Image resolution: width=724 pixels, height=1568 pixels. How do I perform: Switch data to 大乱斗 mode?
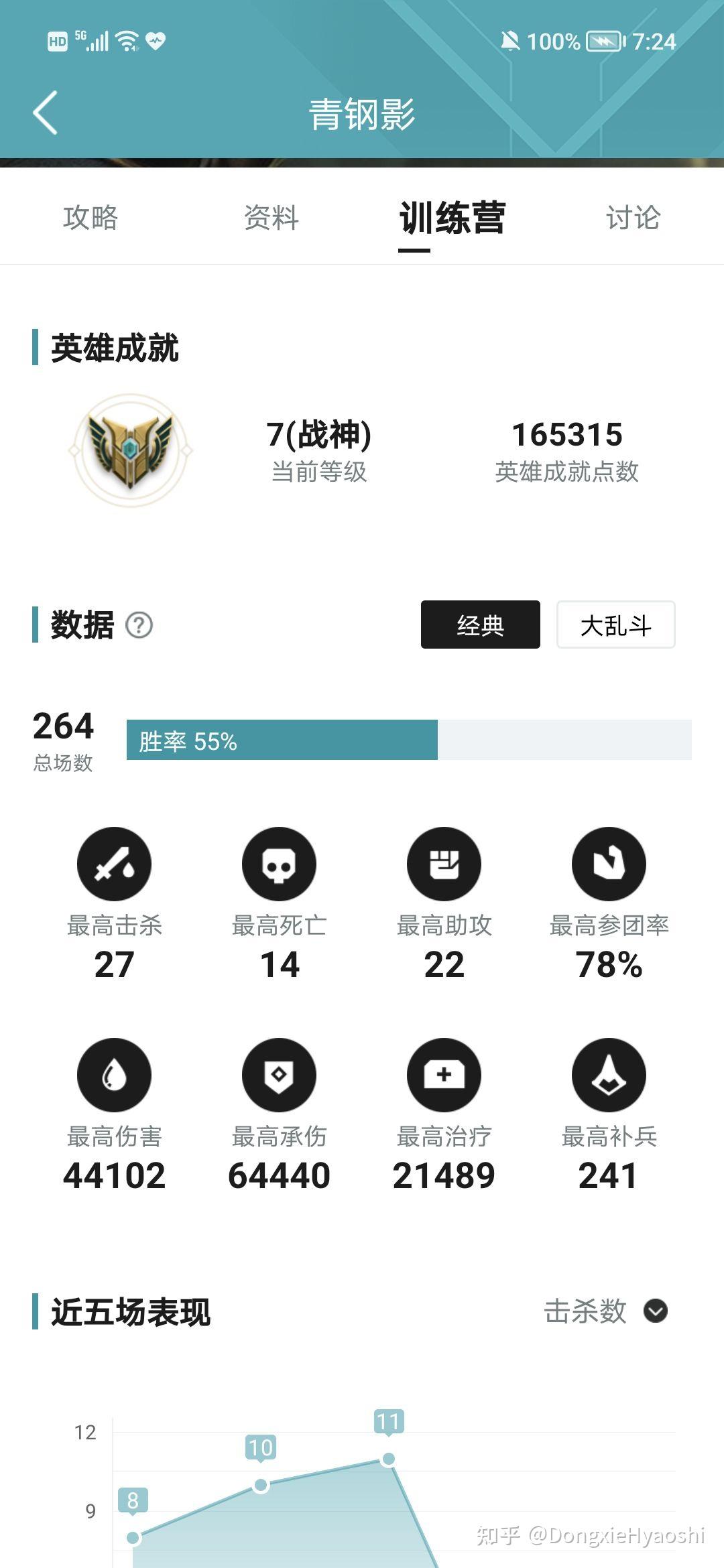pyautogui.click(x=615, y=625)
